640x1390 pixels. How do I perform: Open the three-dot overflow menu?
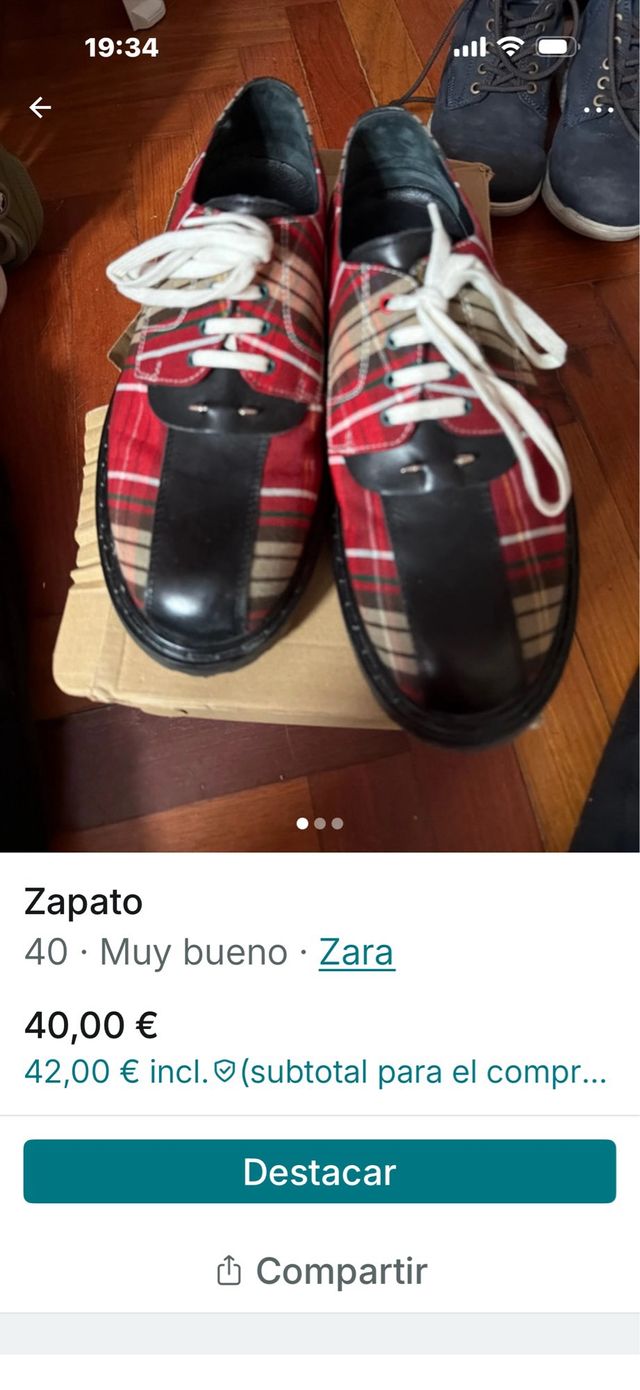[599, 109]
